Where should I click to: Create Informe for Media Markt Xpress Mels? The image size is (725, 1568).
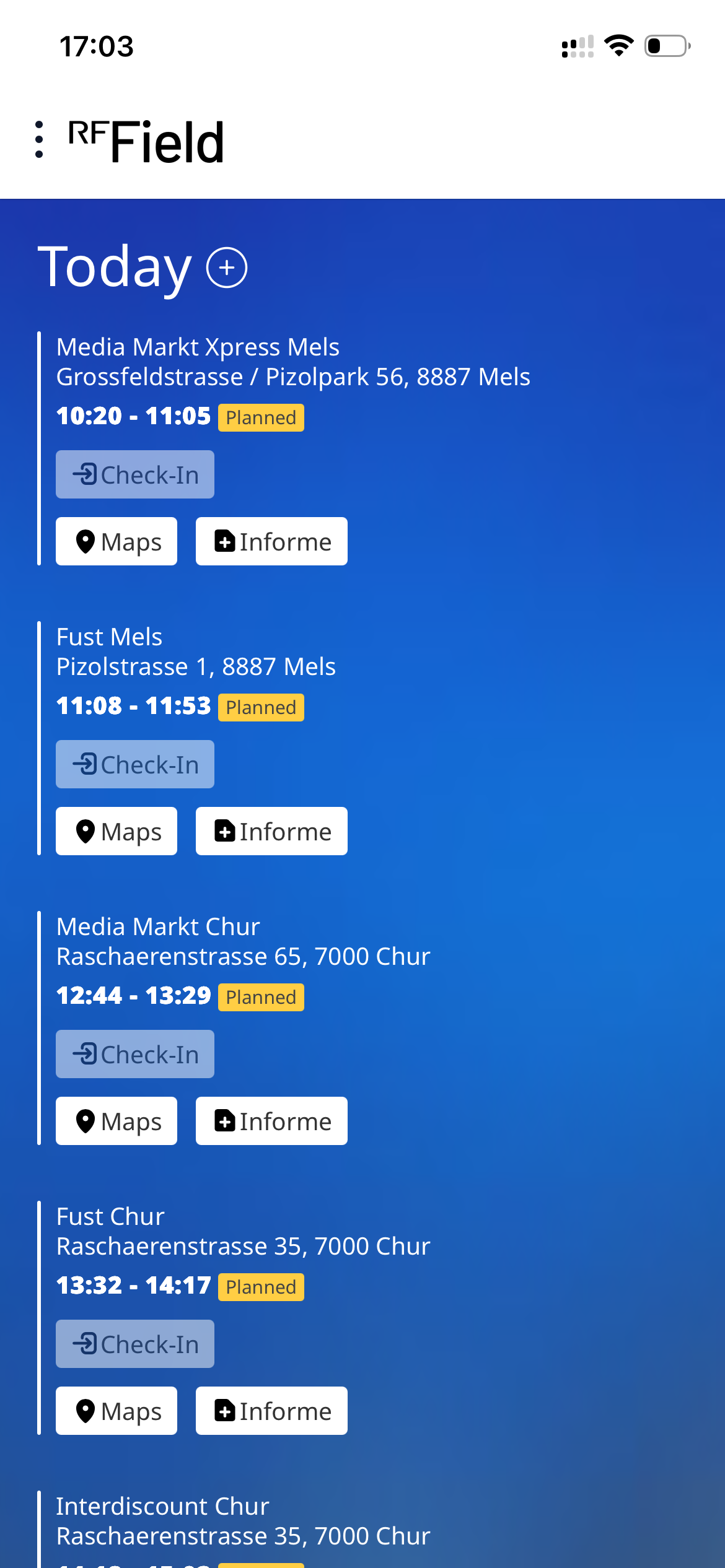click(x=271, y=541)
